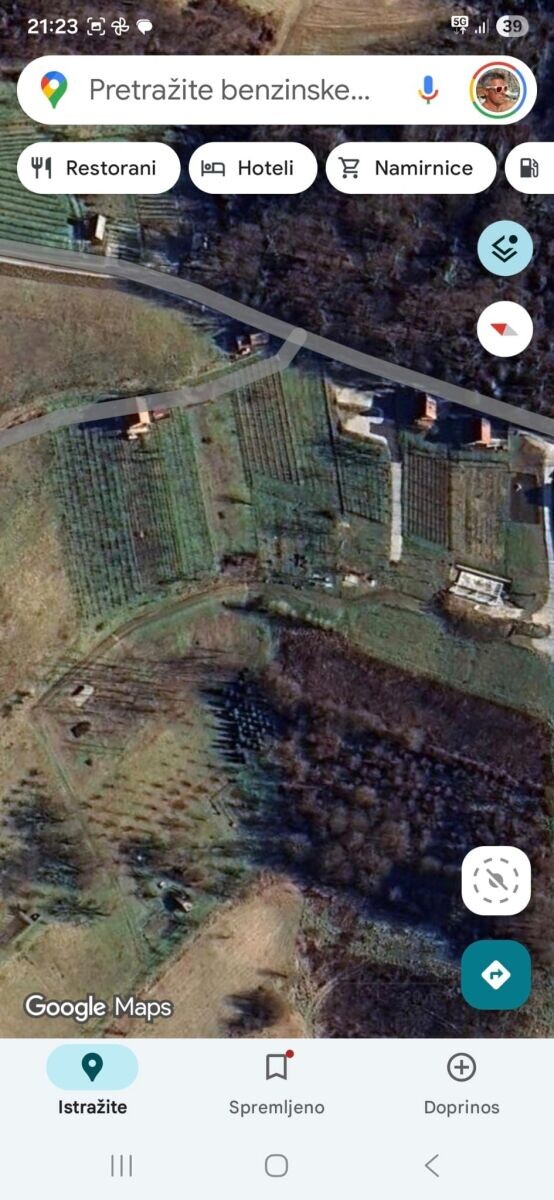The width and height of the screenshot is (554, 1200).
Task: Open the account profile picture
Action: (498, 90)
